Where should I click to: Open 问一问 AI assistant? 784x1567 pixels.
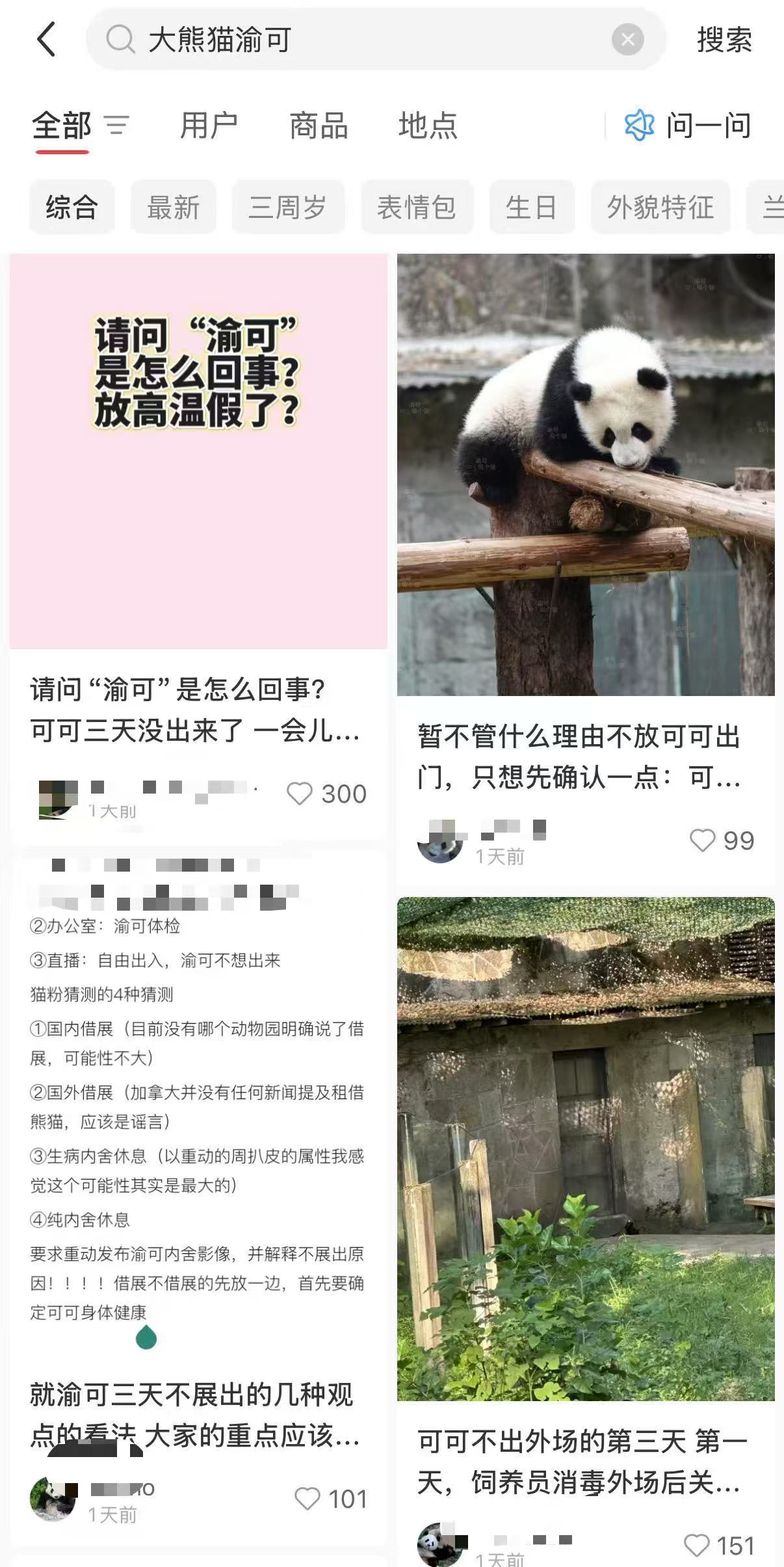click(688, 126)
